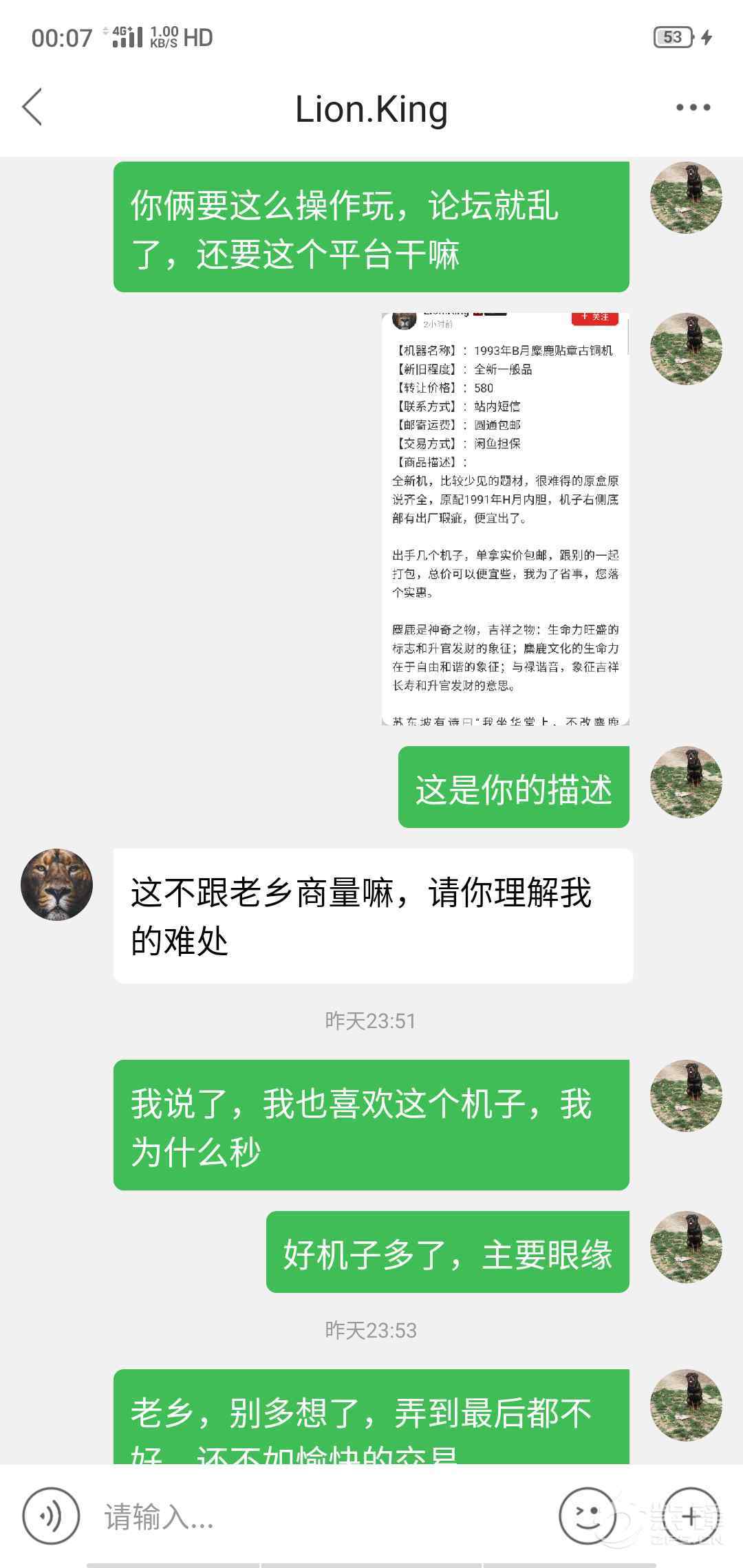Open the emoji picker
743x1568 pixels.
click(587, 1516)
